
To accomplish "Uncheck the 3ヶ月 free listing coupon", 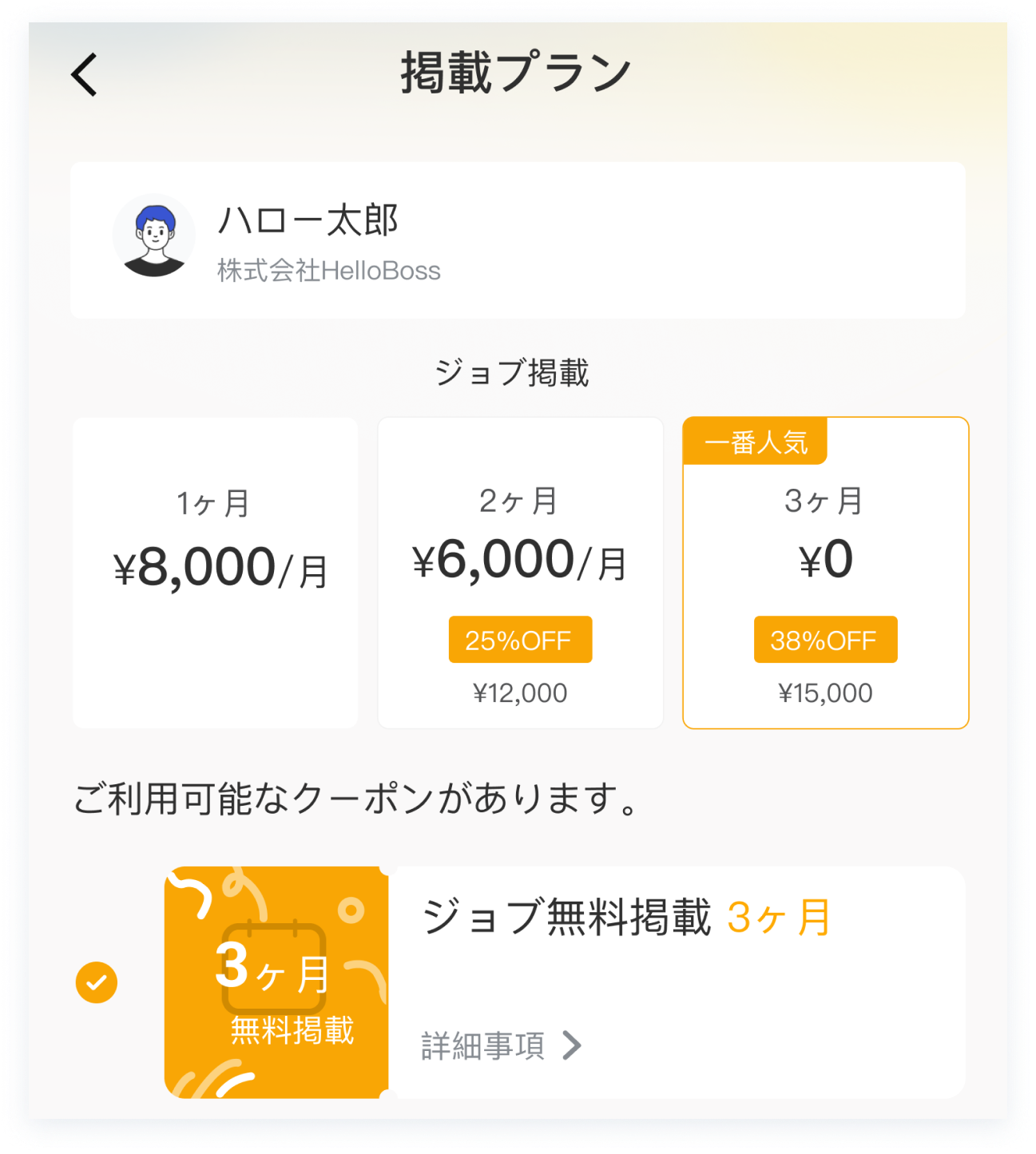I will pyautogui.click(x=97, y=982).
